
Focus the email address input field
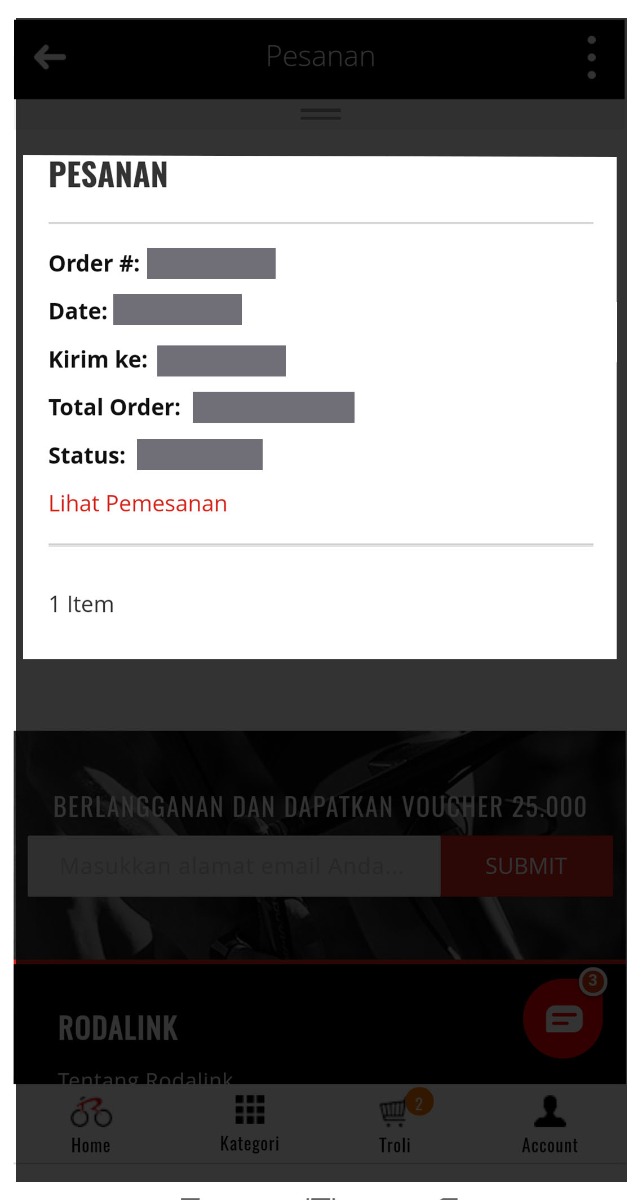click(234, 866)
